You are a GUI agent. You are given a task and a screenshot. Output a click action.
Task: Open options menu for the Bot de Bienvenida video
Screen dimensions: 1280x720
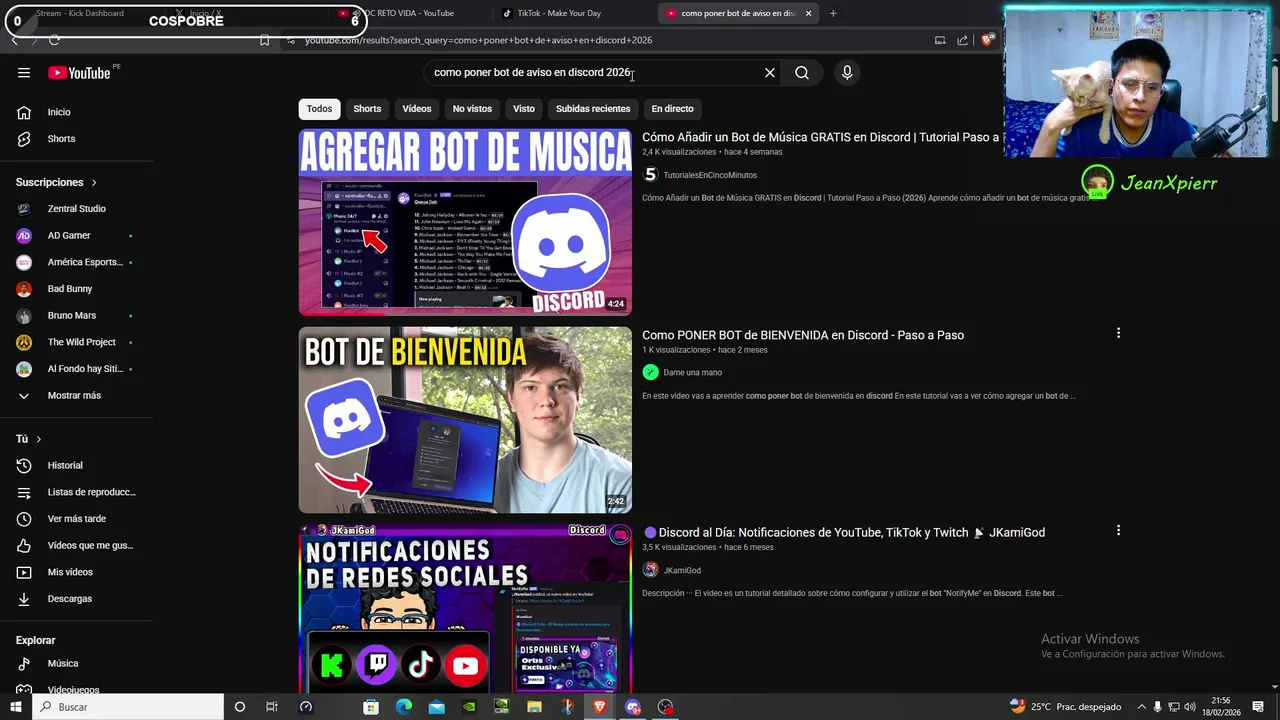point(1118,333)
